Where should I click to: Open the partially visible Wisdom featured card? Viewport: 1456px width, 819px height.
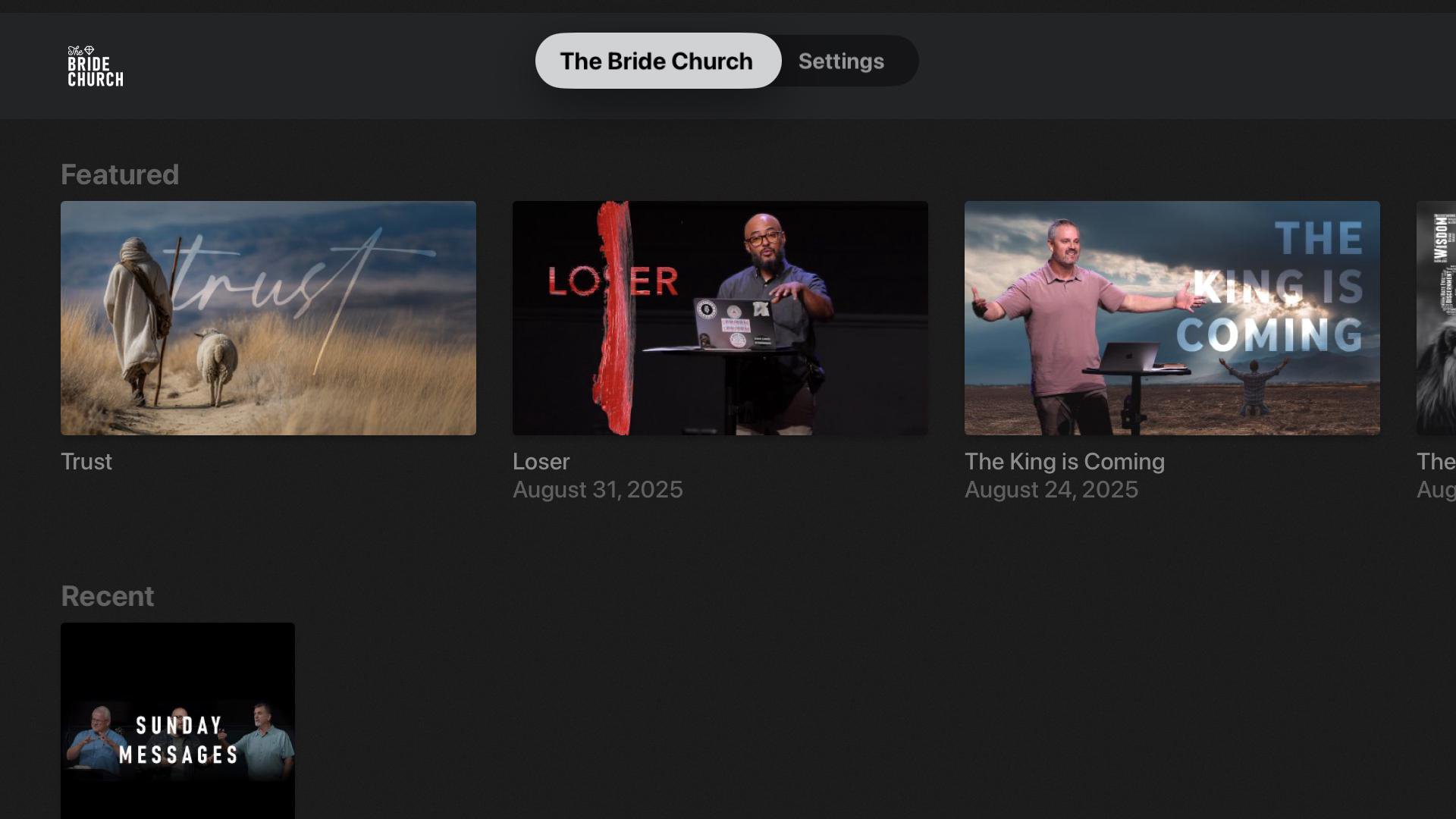coord(1437,318)
